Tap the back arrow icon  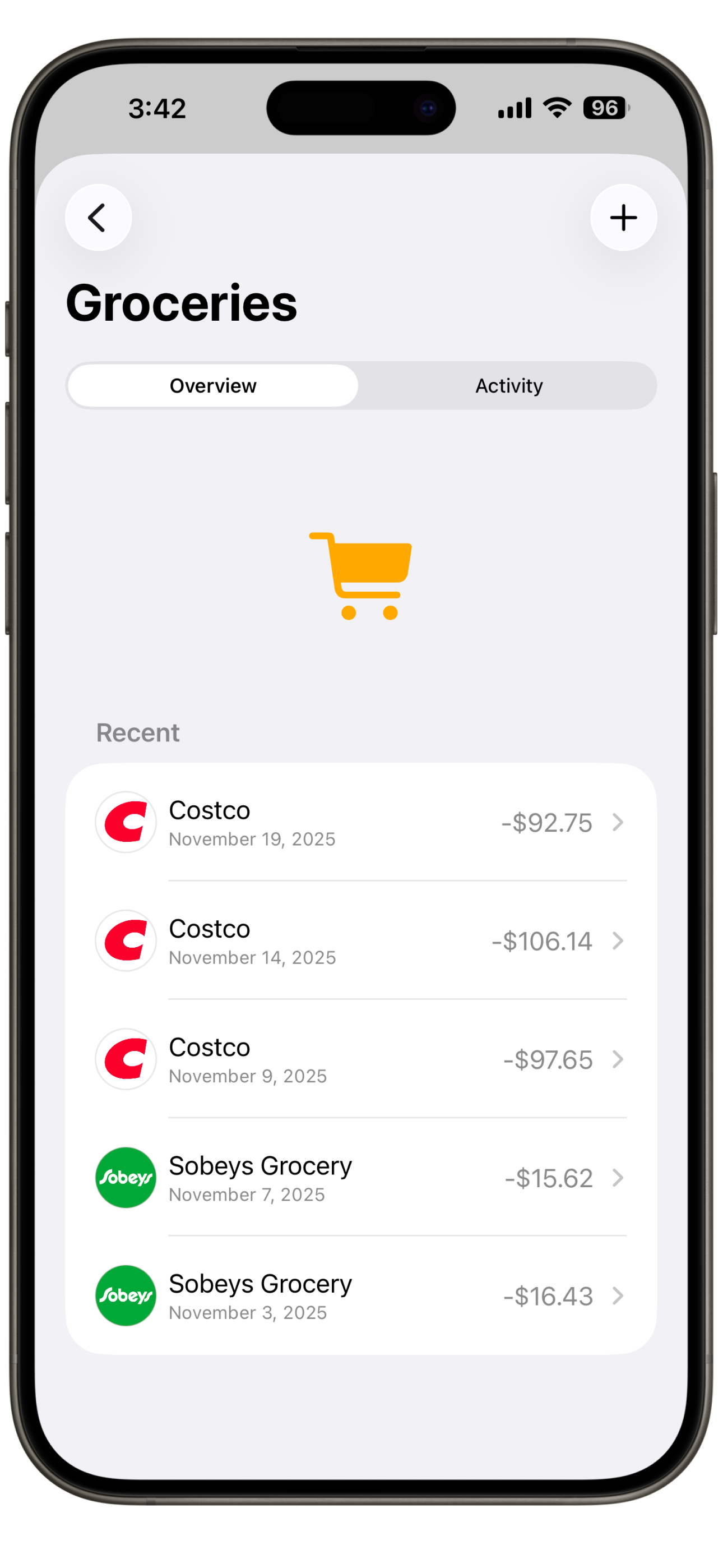tap(98, 217)
